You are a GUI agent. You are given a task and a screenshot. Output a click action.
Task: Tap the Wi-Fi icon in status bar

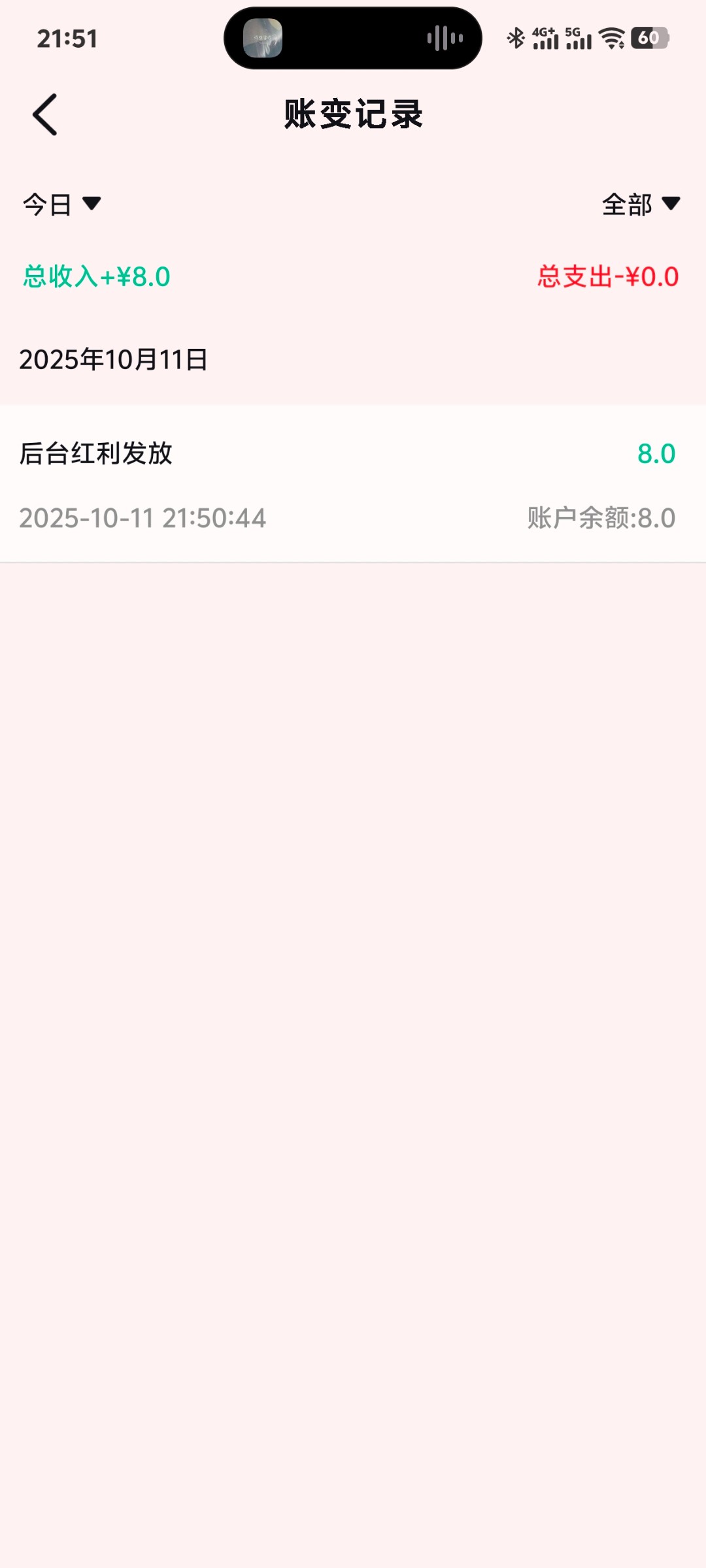click(x=612, y=38)
